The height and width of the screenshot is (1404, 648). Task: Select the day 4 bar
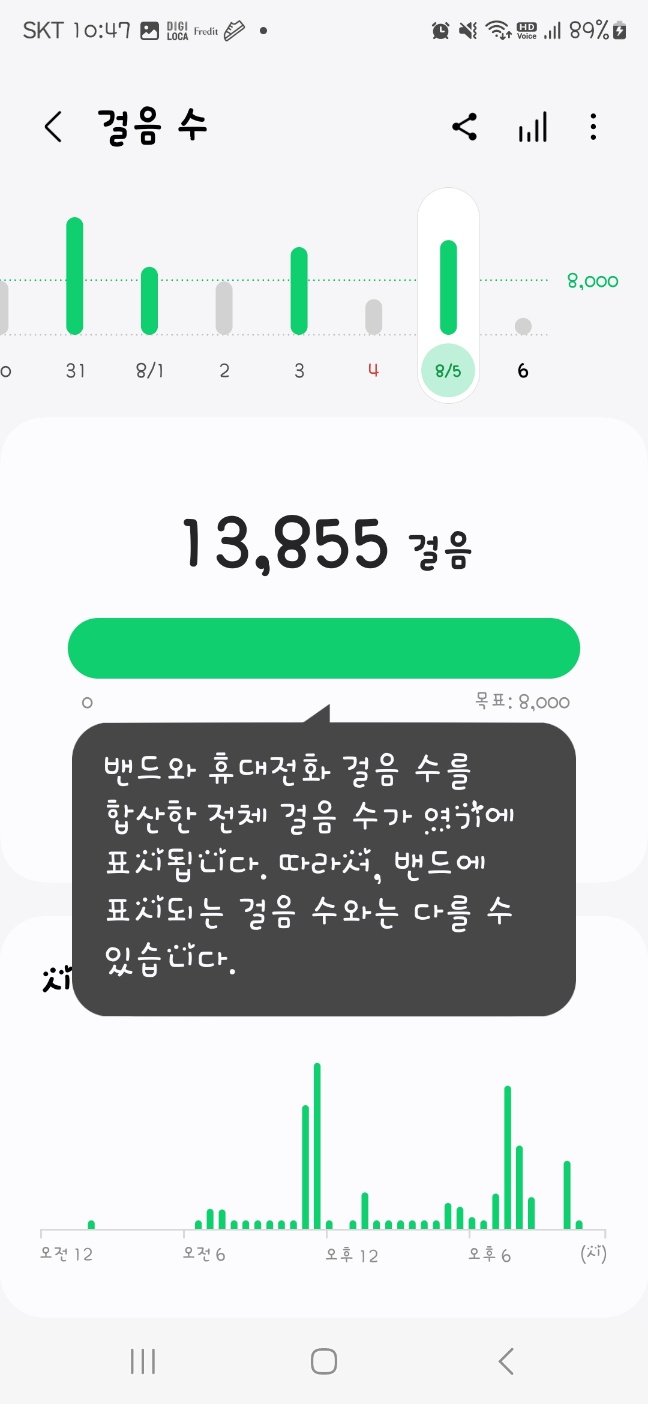[373, 317]
